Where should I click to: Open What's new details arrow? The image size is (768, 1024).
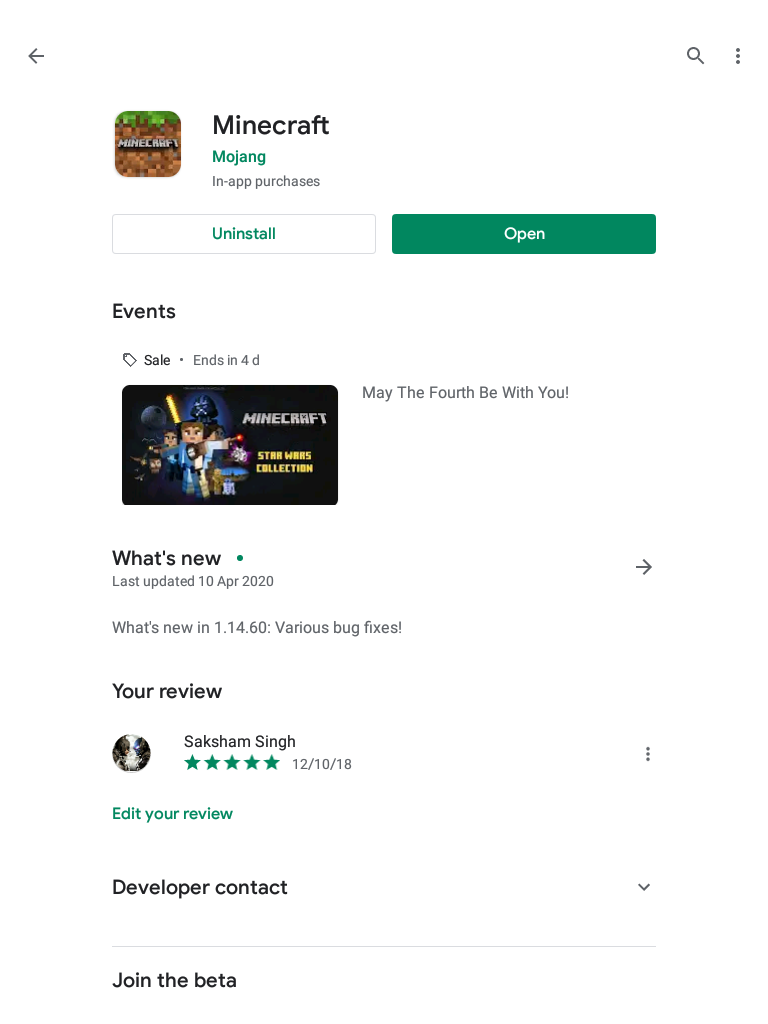tap(644, 567)
